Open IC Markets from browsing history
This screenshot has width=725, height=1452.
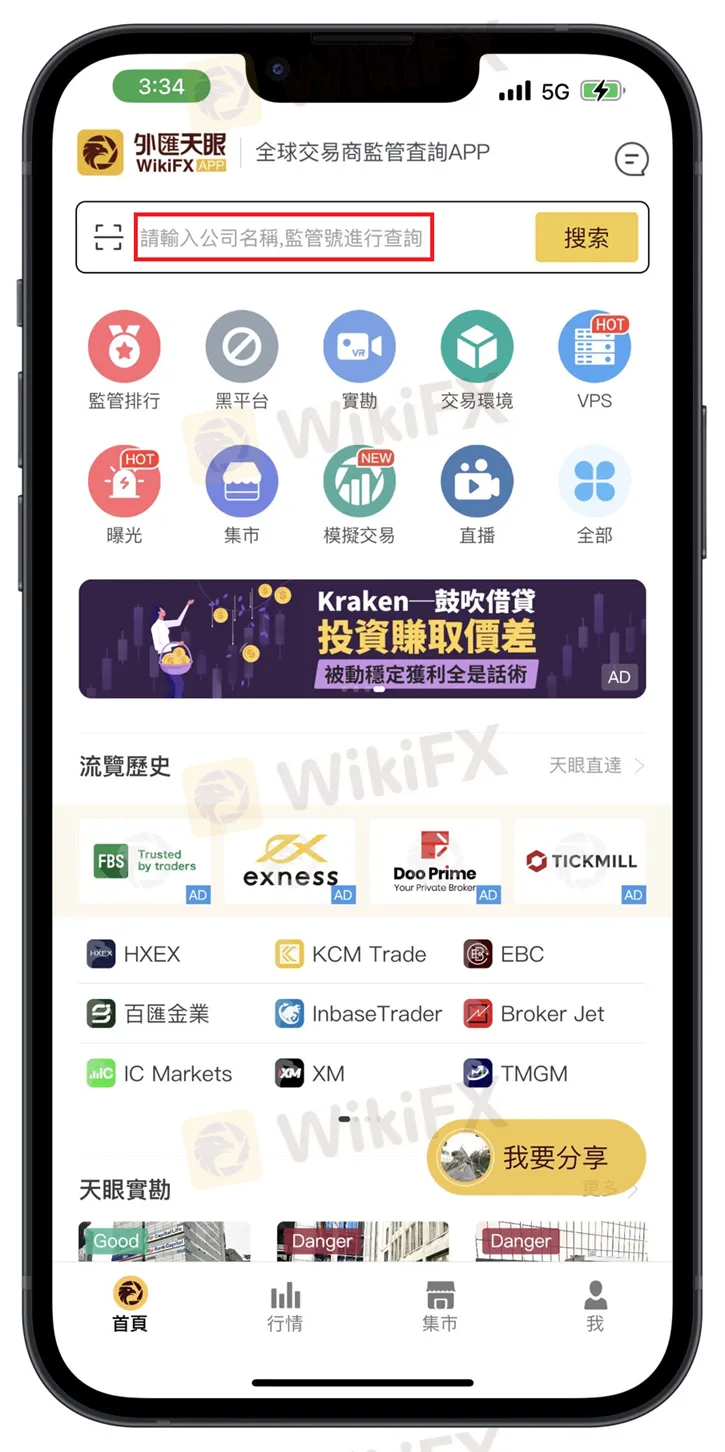[x=160, y=1074]
